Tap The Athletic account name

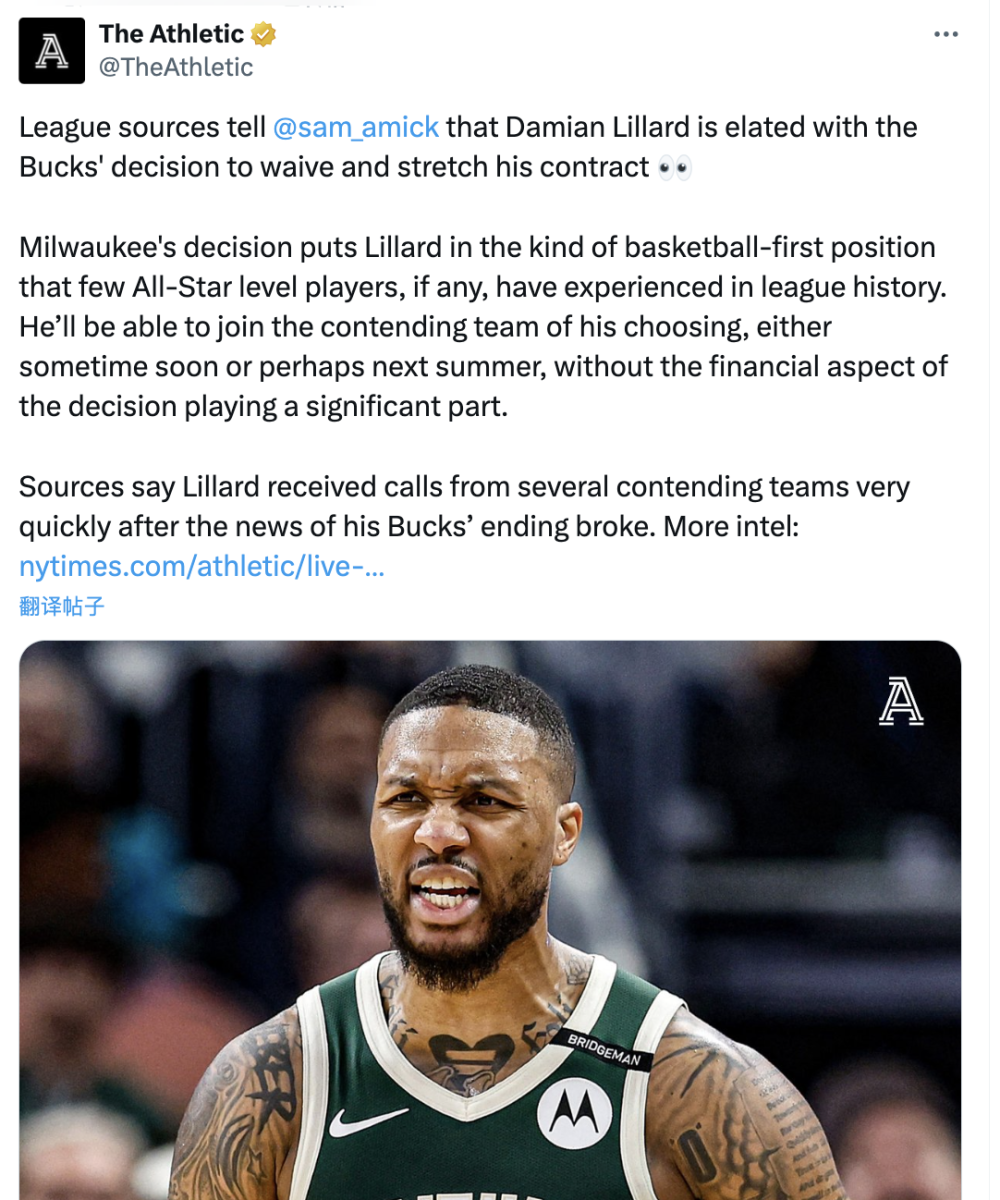171,34
